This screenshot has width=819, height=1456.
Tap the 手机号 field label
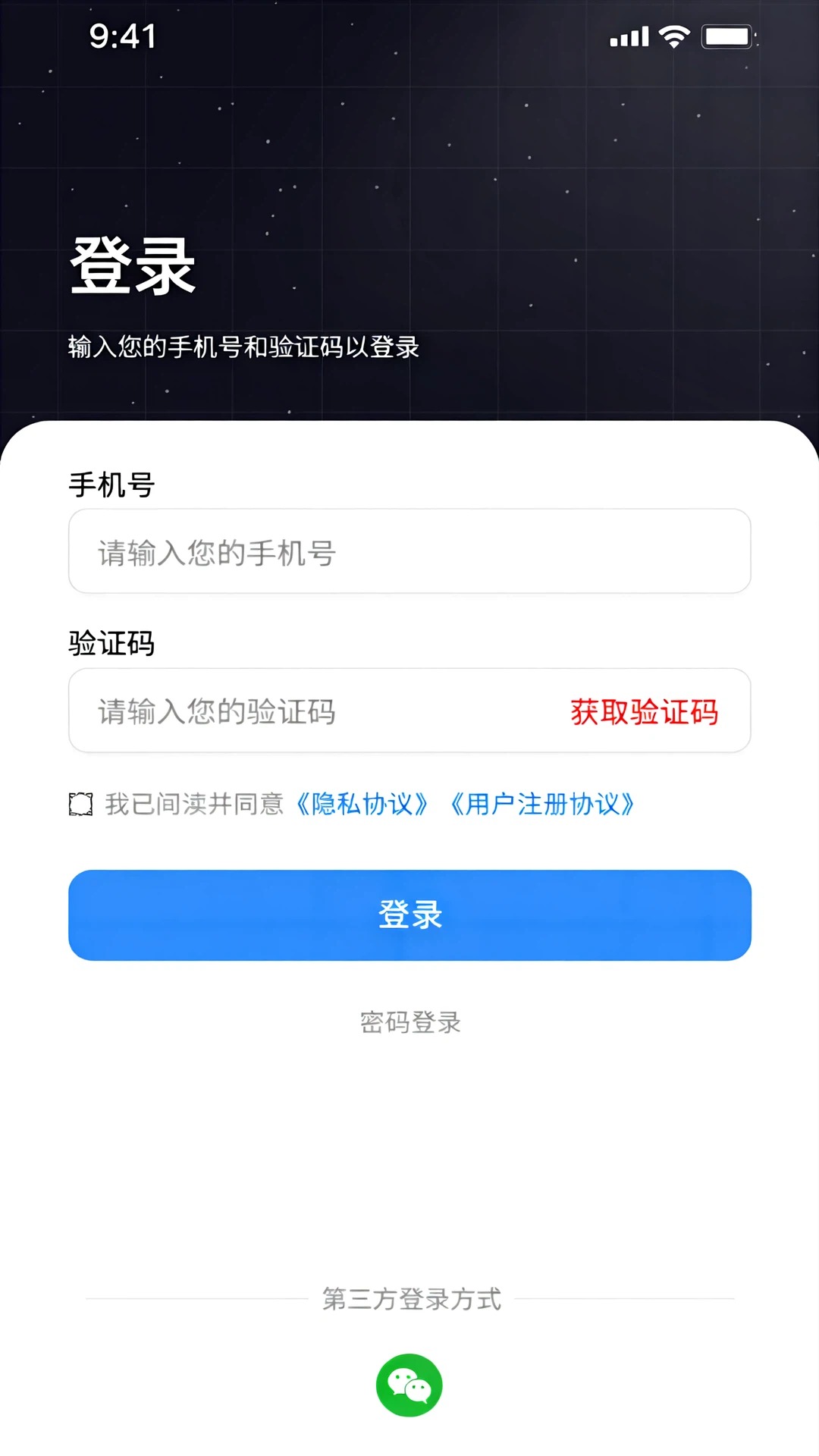coord(111,482)
